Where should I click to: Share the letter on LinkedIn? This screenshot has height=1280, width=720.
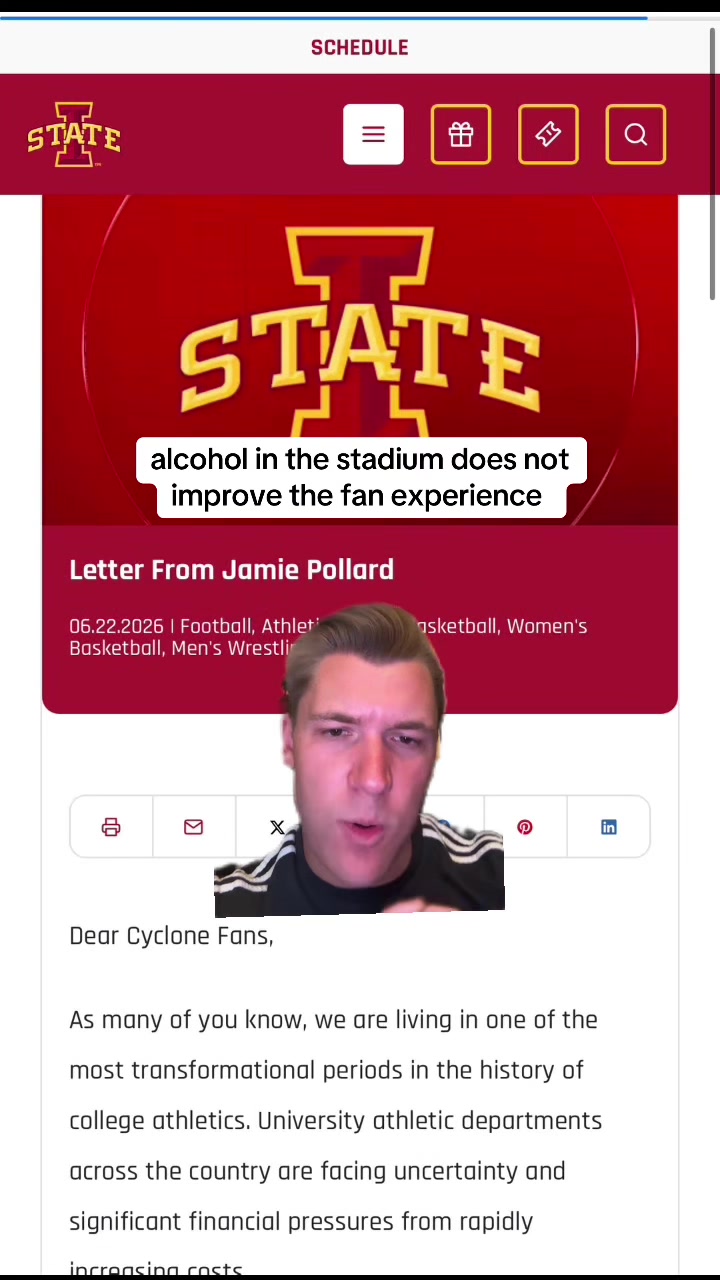pyautogui.click(x=608, y=827)
